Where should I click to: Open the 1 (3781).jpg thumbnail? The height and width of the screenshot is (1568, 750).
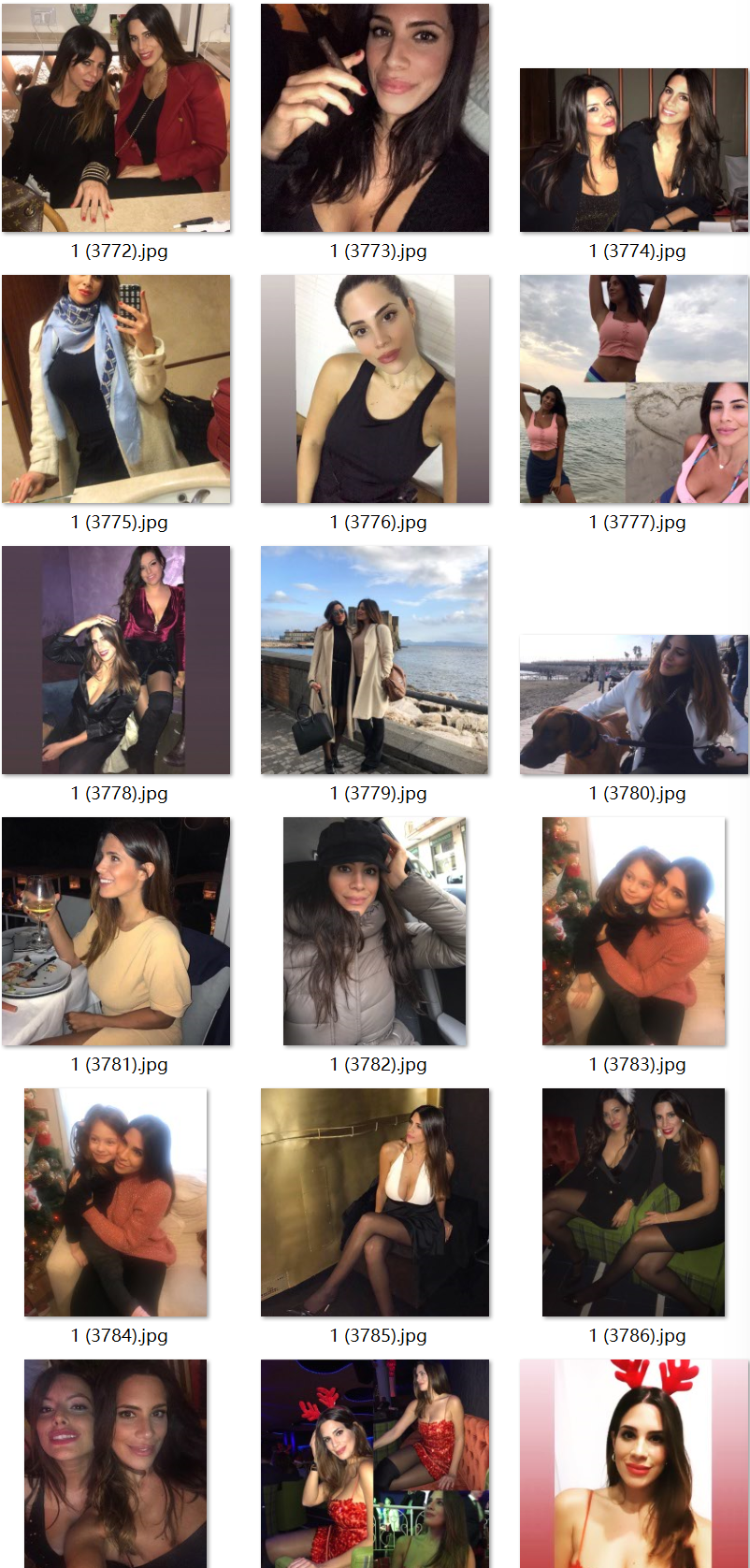coord(116,931)
